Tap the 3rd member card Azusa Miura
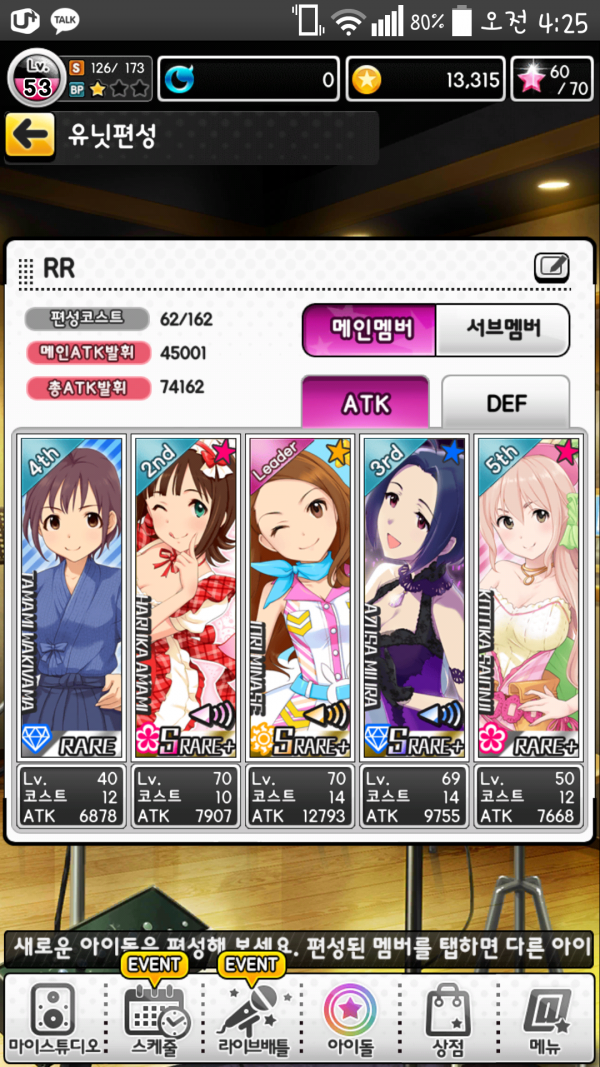The width and height of the screenshot is (600, 1067). click(x=414, y=598)
